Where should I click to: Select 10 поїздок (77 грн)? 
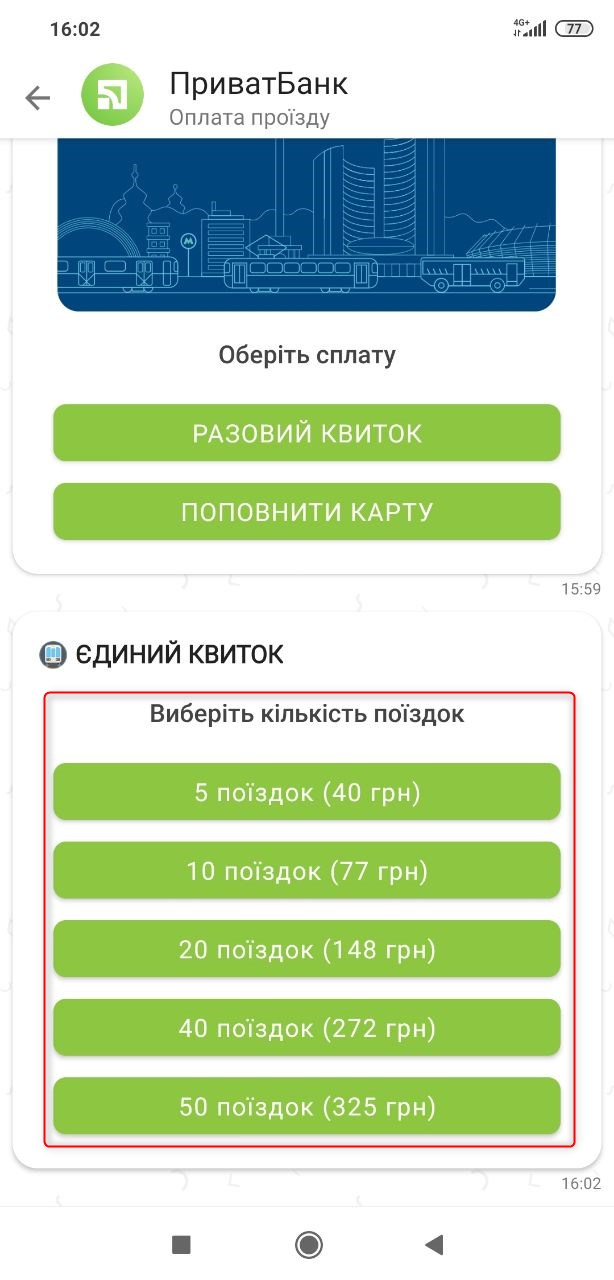click(x=307, y=871)
